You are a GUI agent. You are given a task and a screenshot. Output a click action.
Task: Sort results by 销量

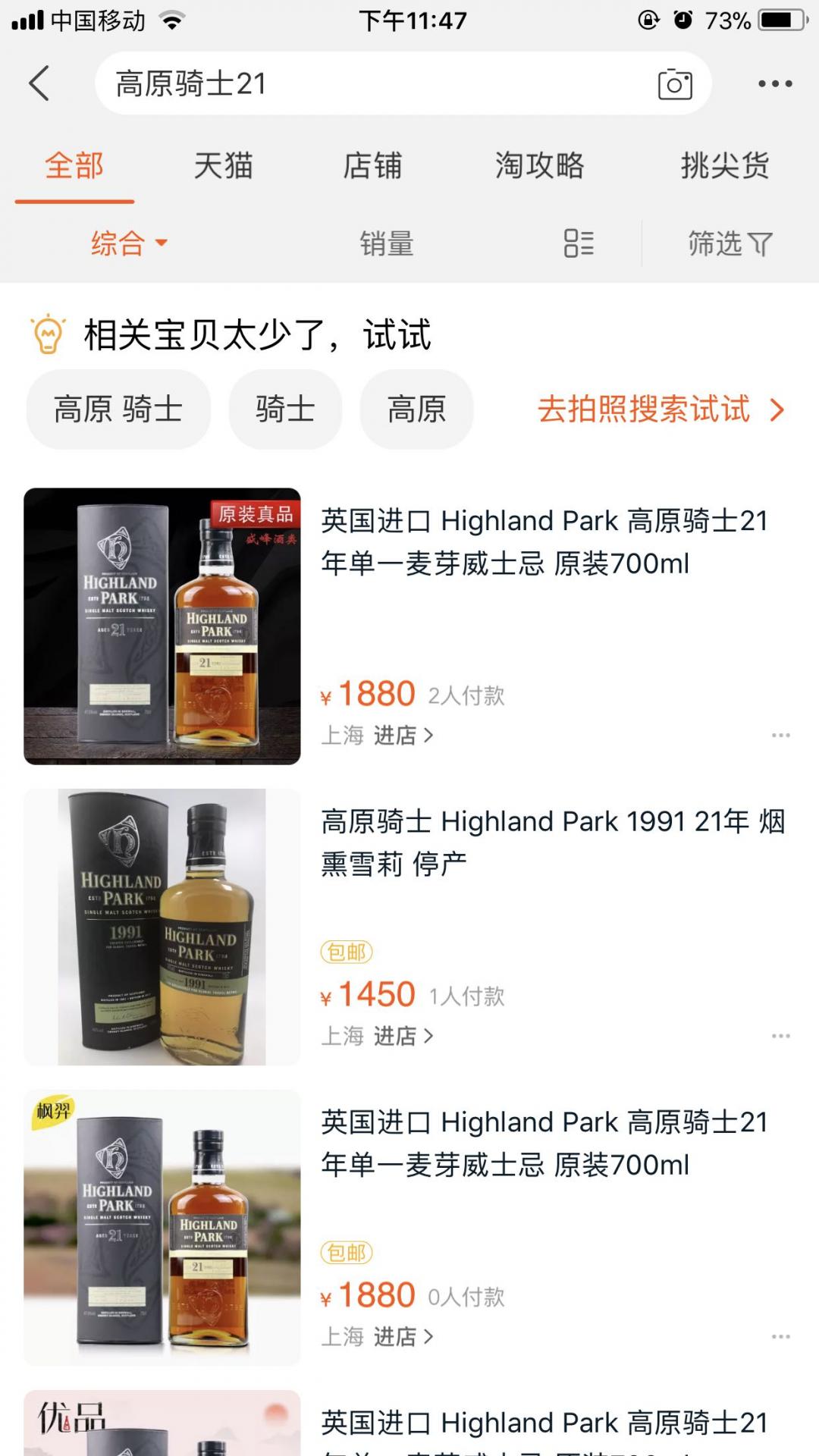[x=387, y=243]
